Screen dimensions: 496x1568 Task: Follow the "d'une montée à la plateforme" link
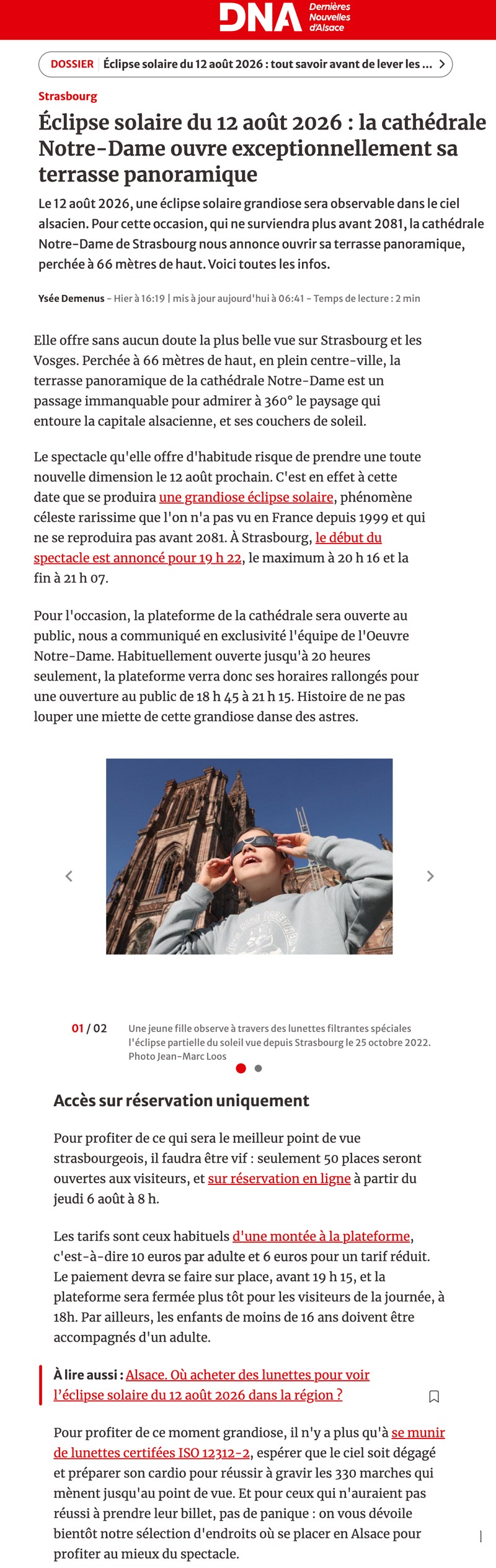pyautogui.click(x=321, y=1236)
